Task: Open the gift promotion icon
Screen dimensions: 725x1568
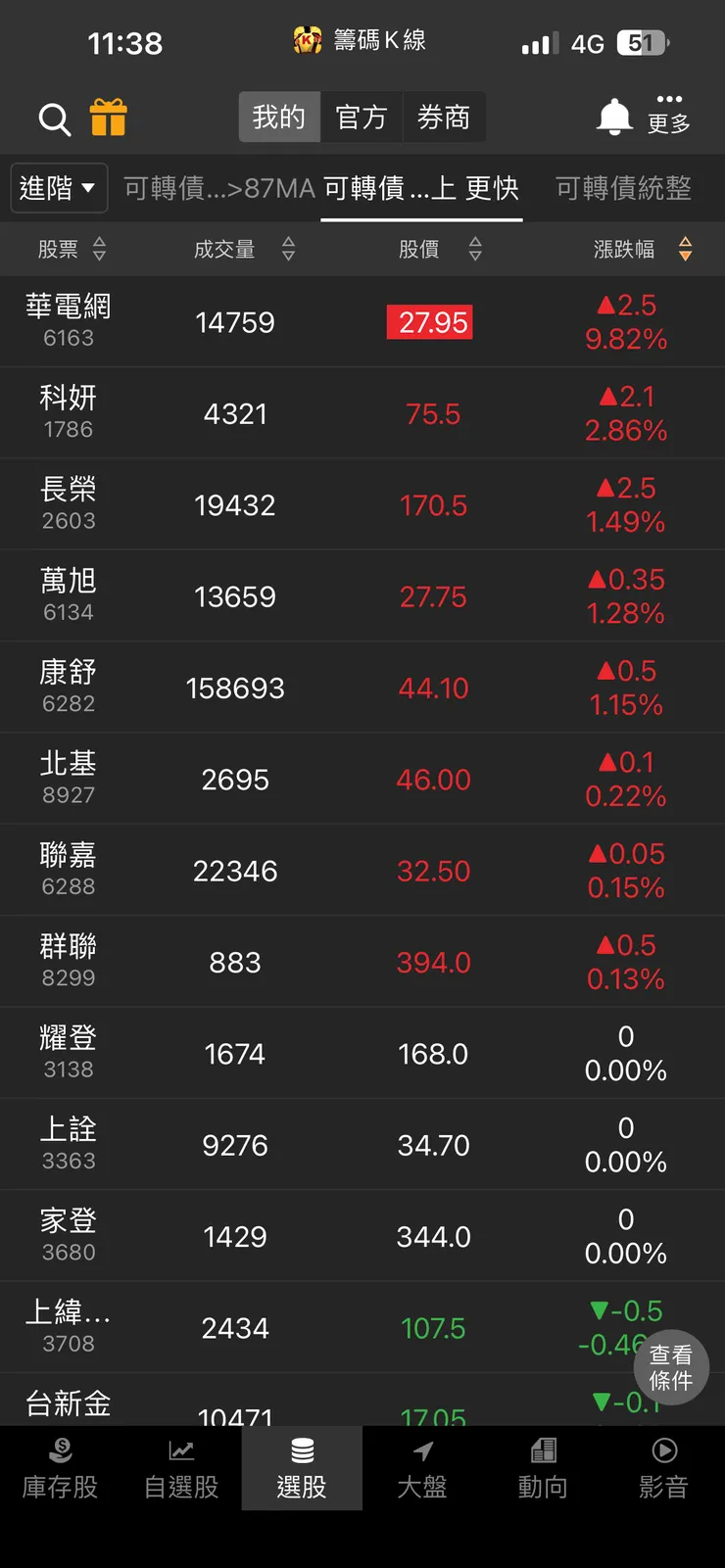Action: coord(110,119)
